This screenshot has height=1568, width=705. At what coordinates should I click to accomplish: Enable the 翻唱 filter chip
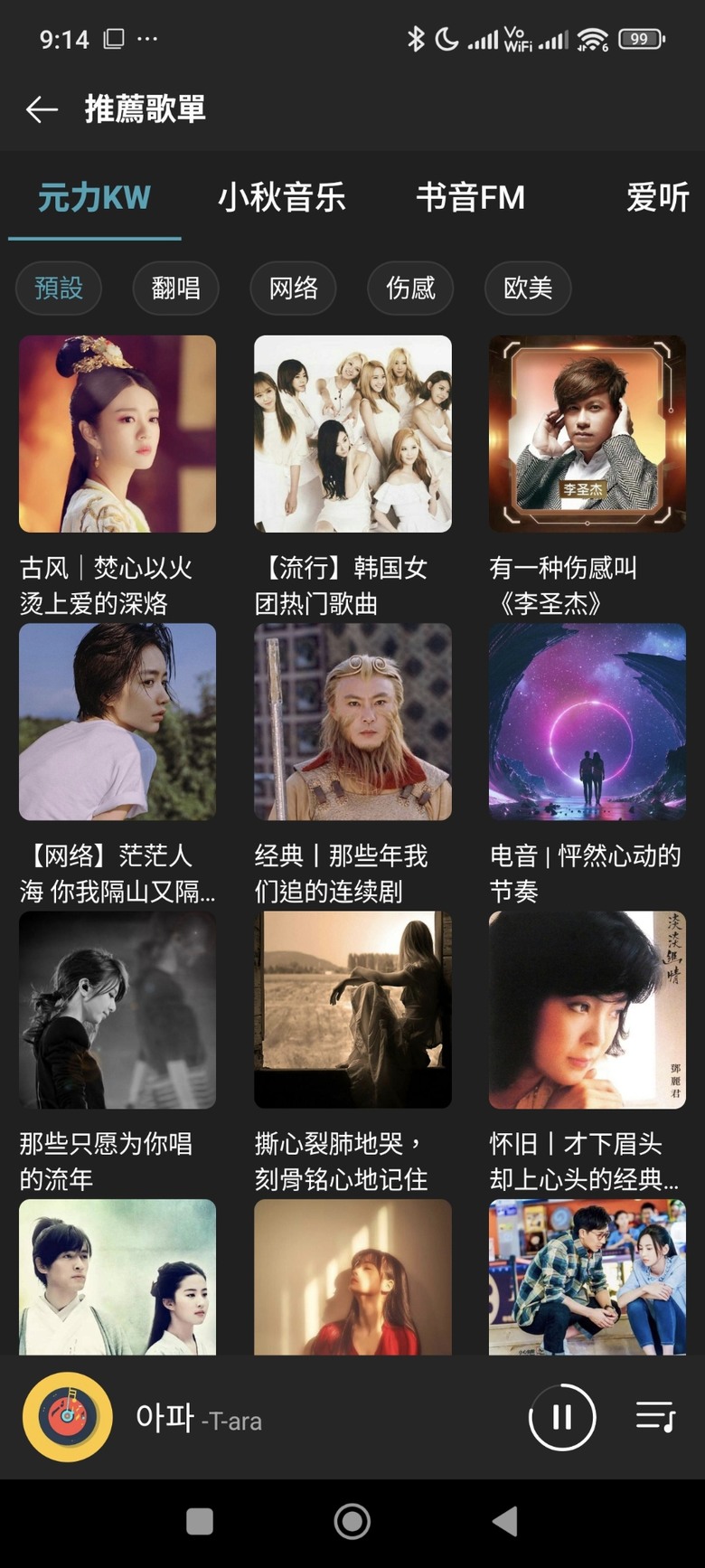(176, 288)
